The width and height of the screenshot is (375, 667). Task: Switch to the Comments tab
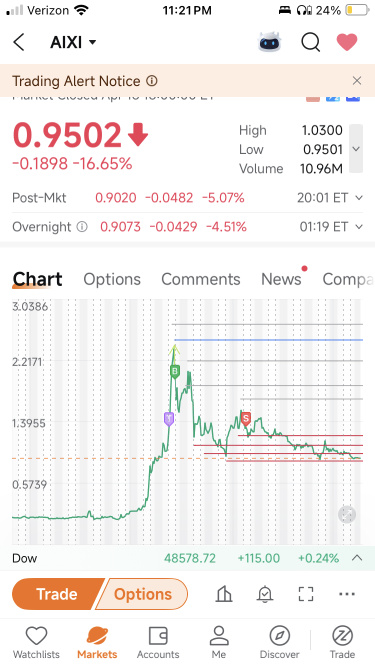point(201,279)
